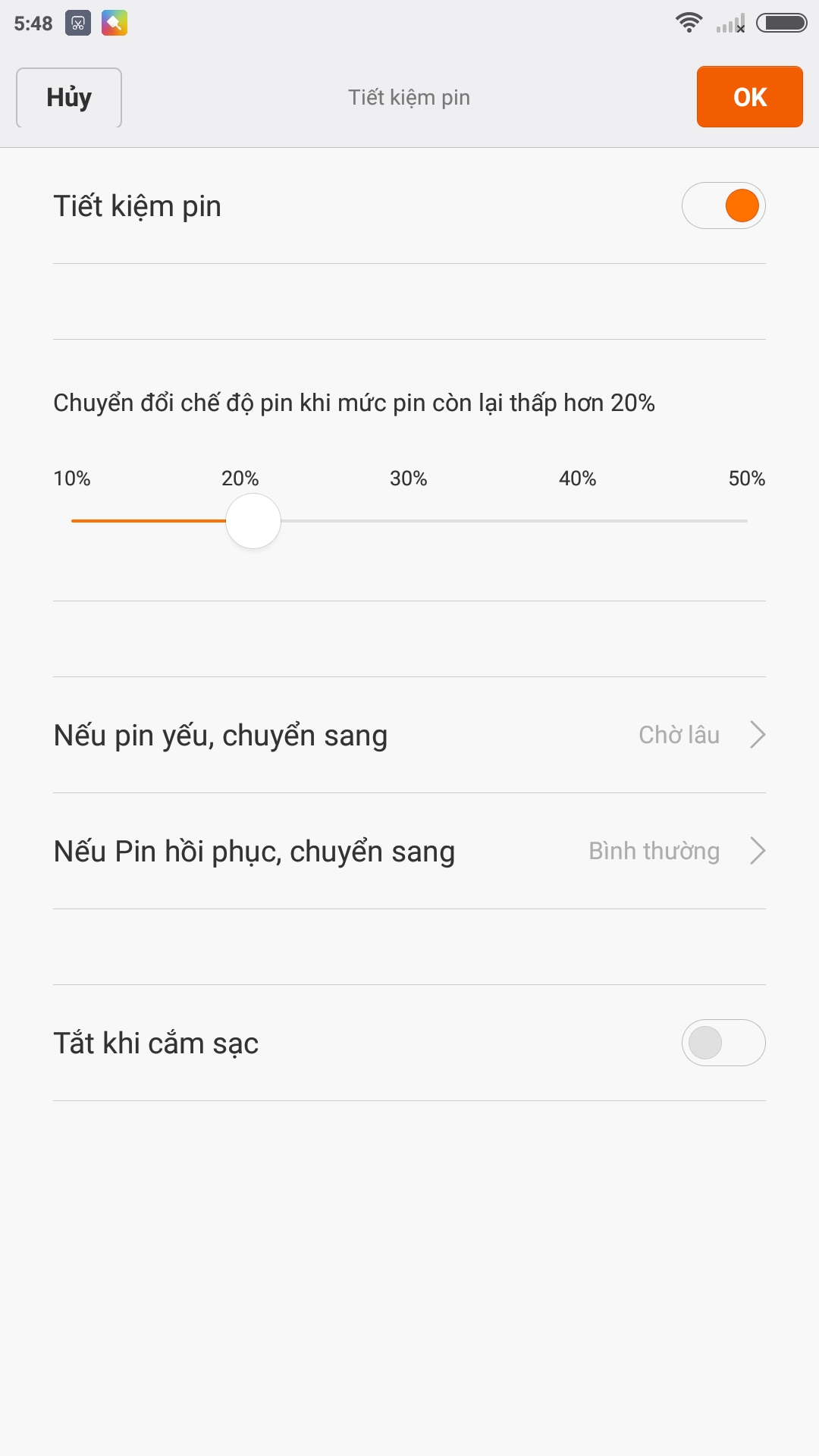Viewport: 819px width, 1456px height.
Task: Tap the Wi-Fi status icon
Action: click(689, 24)
